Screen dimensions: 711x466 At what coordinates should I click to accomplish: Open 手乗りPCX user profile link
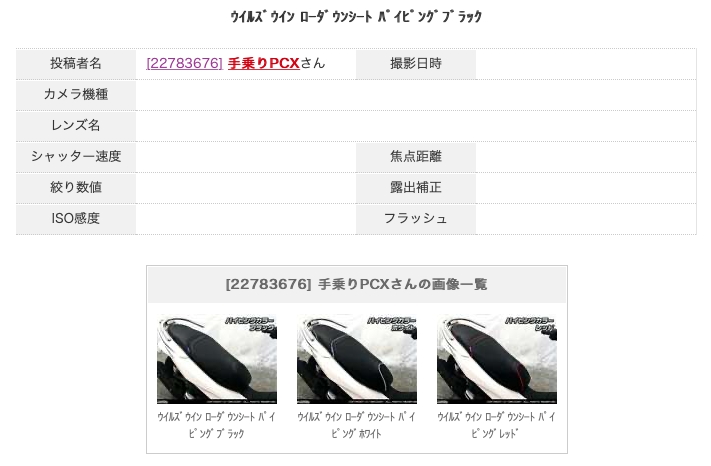pos(264,63)
